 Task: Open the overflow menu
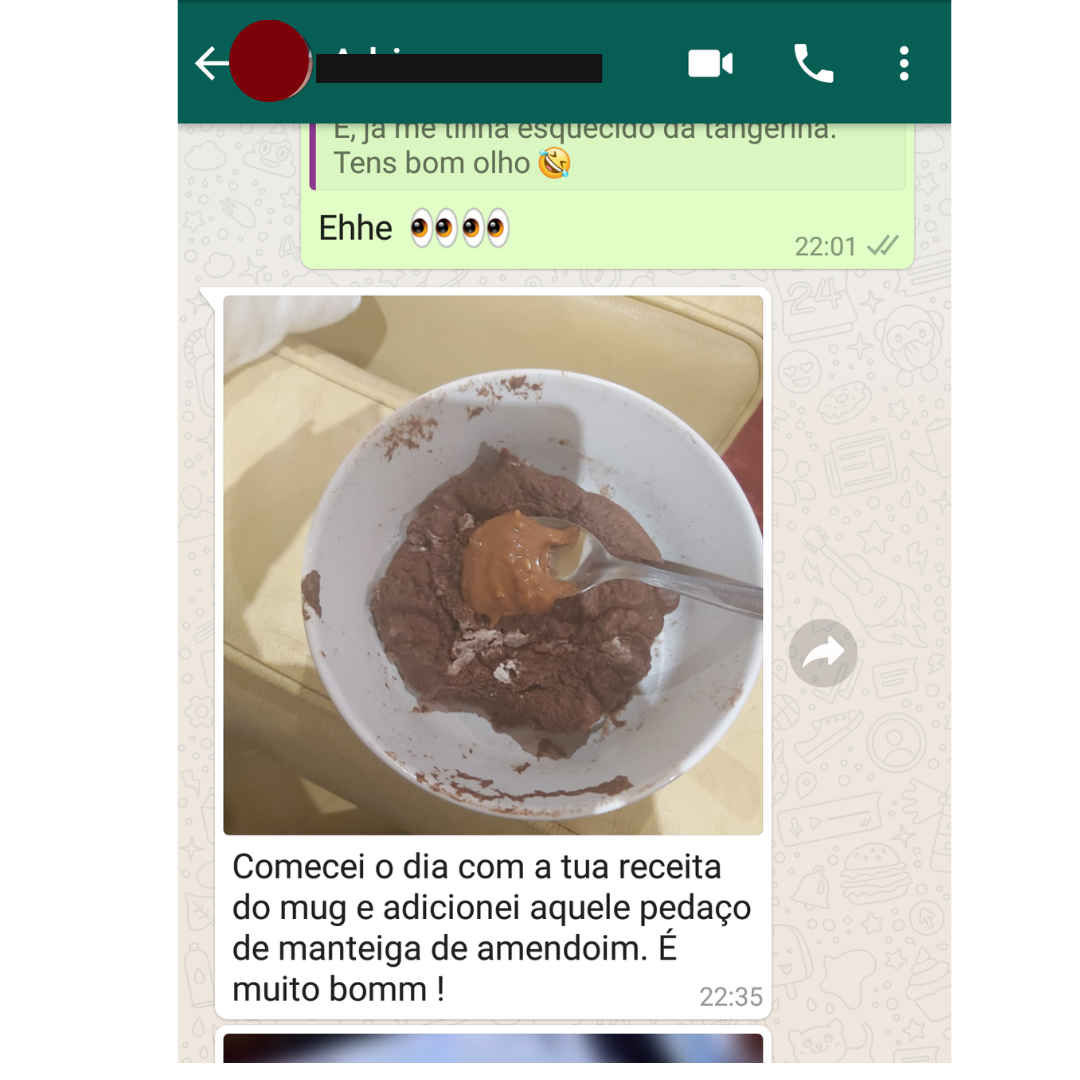point(904,64)
